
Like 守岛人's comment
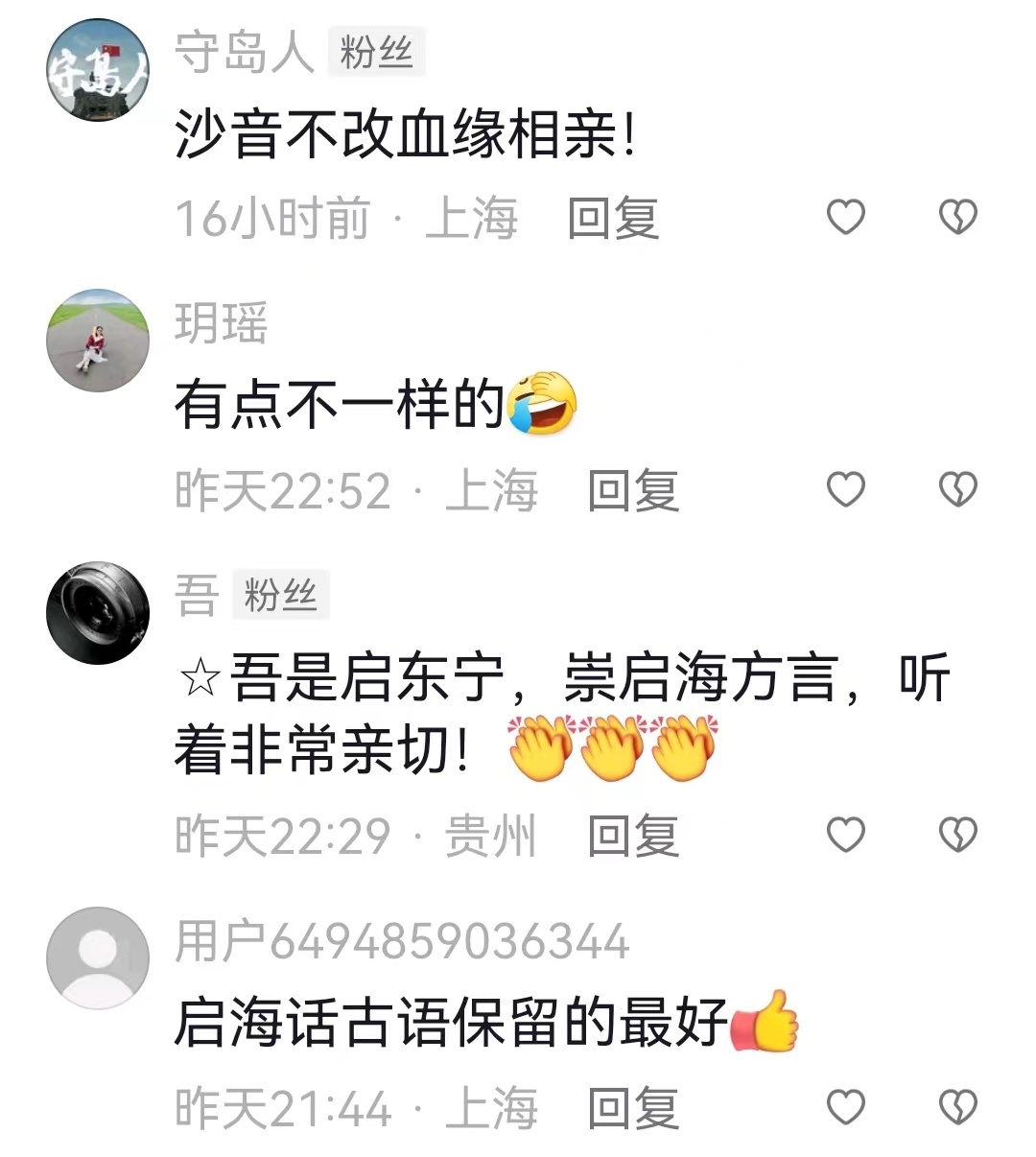coord(845,218)
